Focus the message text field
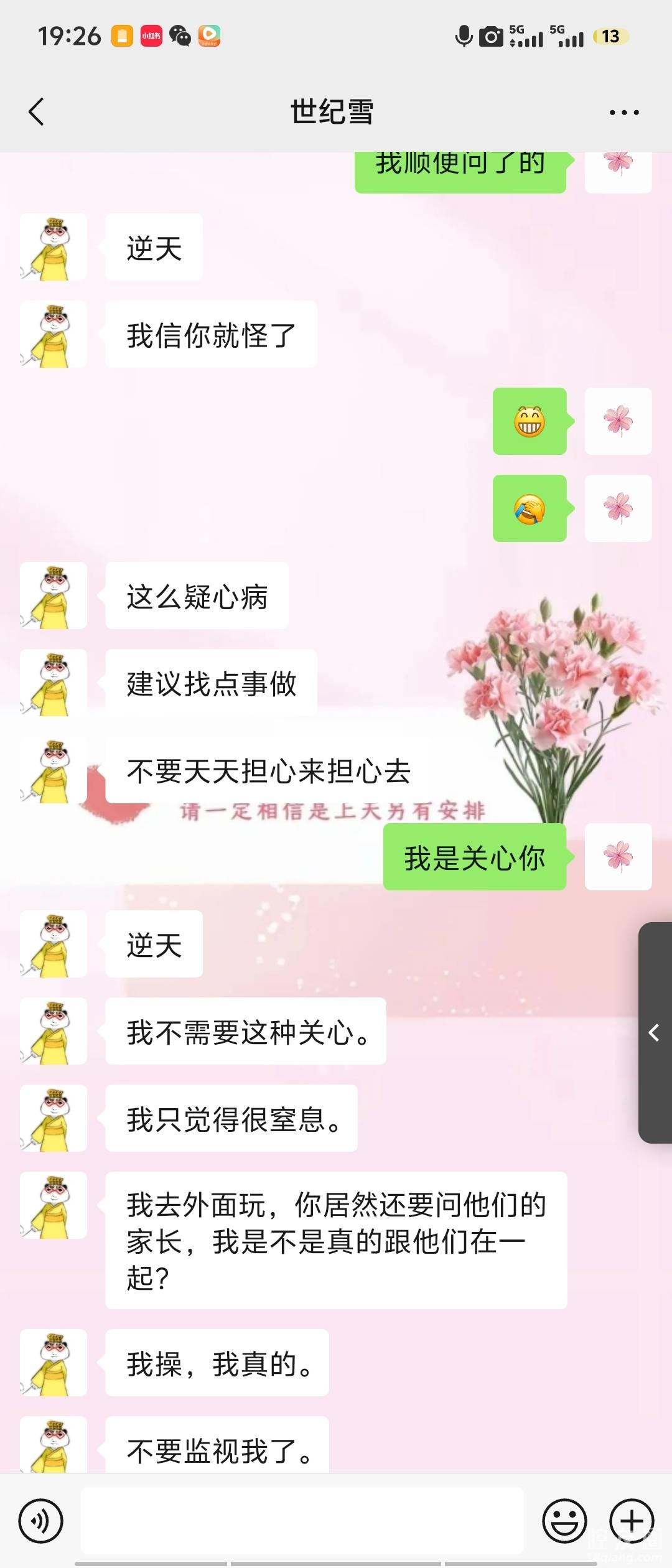The width and height of the screenshot is (672, 1568). pos(302,1521)
